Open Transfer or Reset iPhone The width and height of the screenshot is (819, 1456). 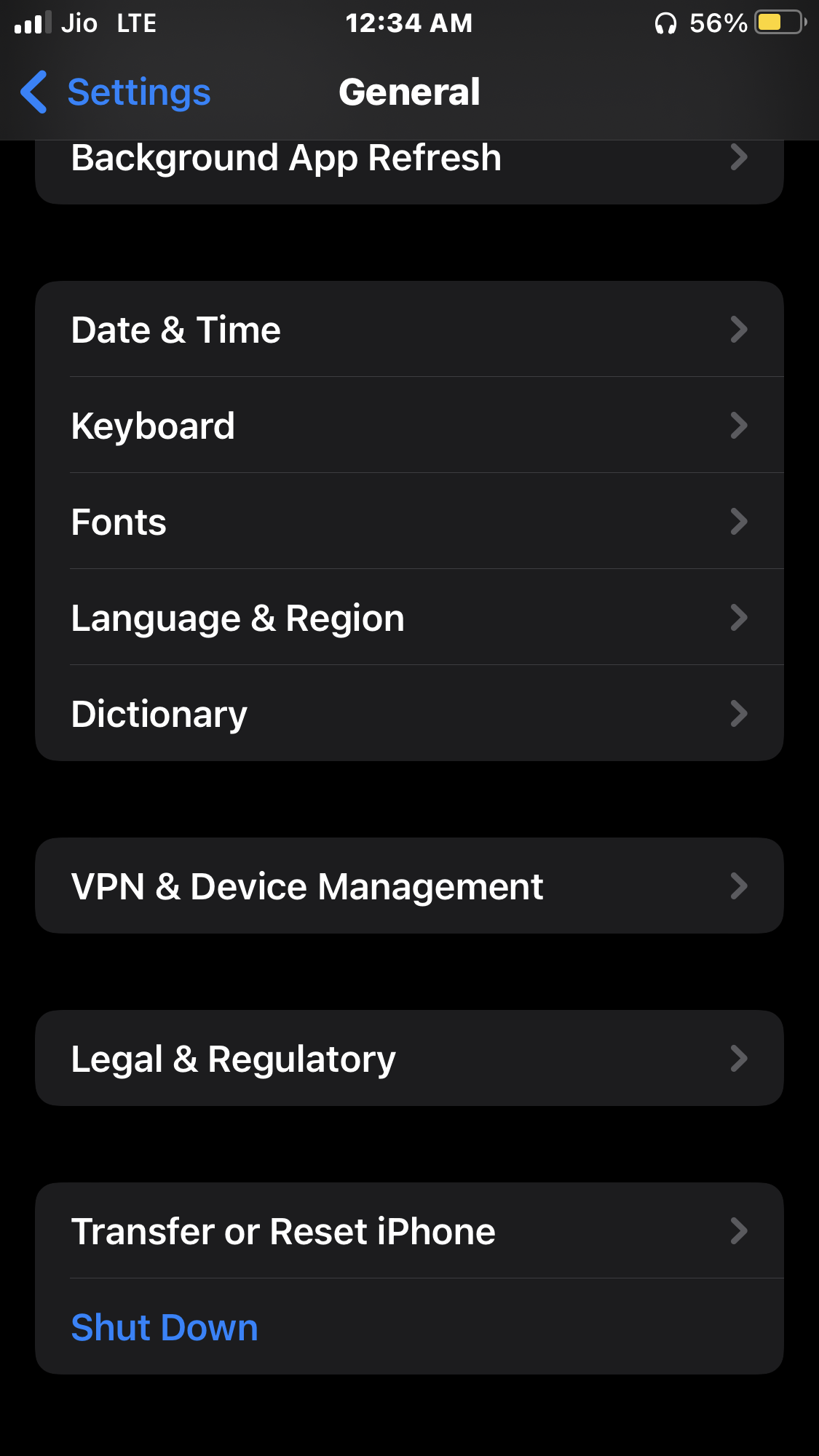click(408, 1231)
